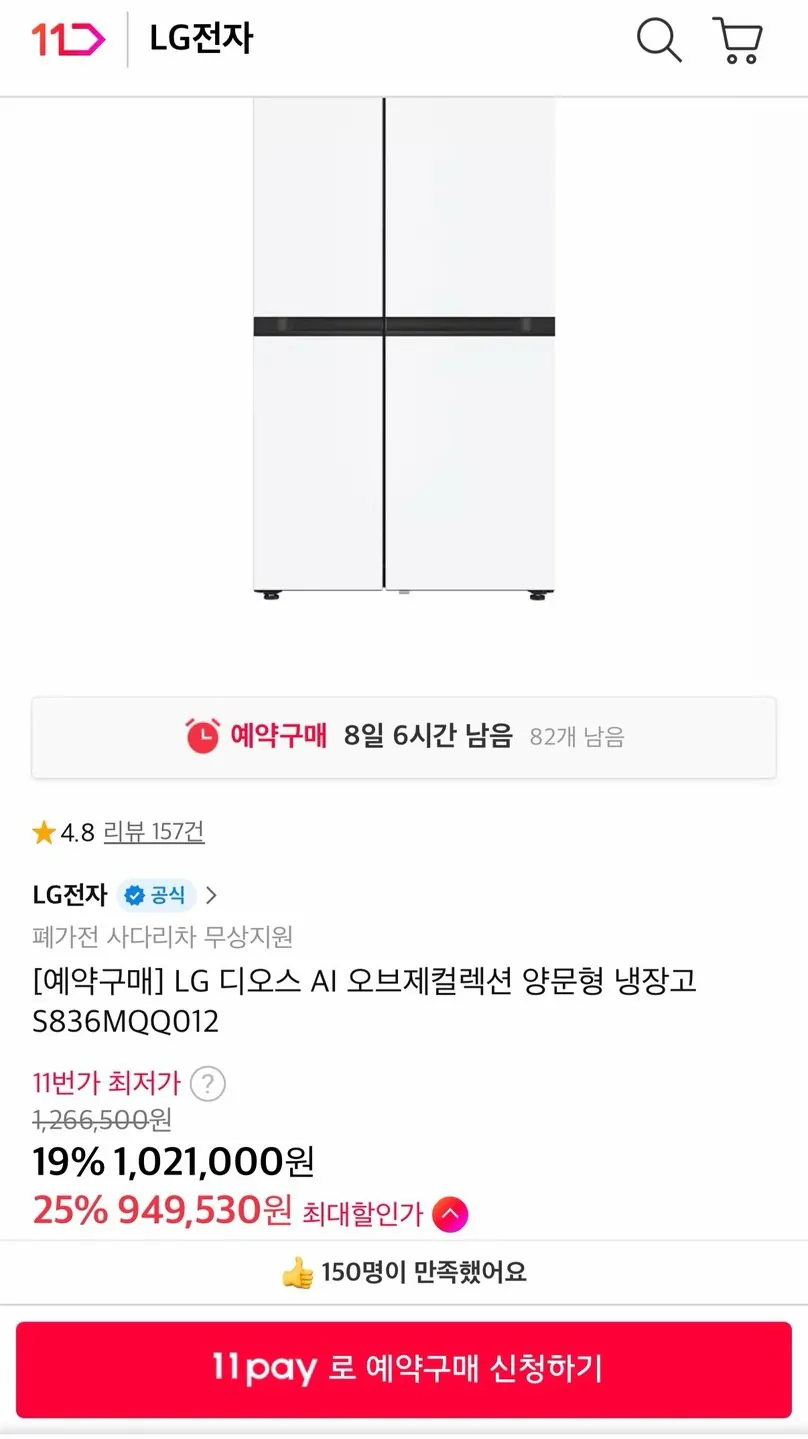This screenshot has width=808, height=1439.
Task: Open the 11번가 최저가 help question mark
Action: [208, 1084]
